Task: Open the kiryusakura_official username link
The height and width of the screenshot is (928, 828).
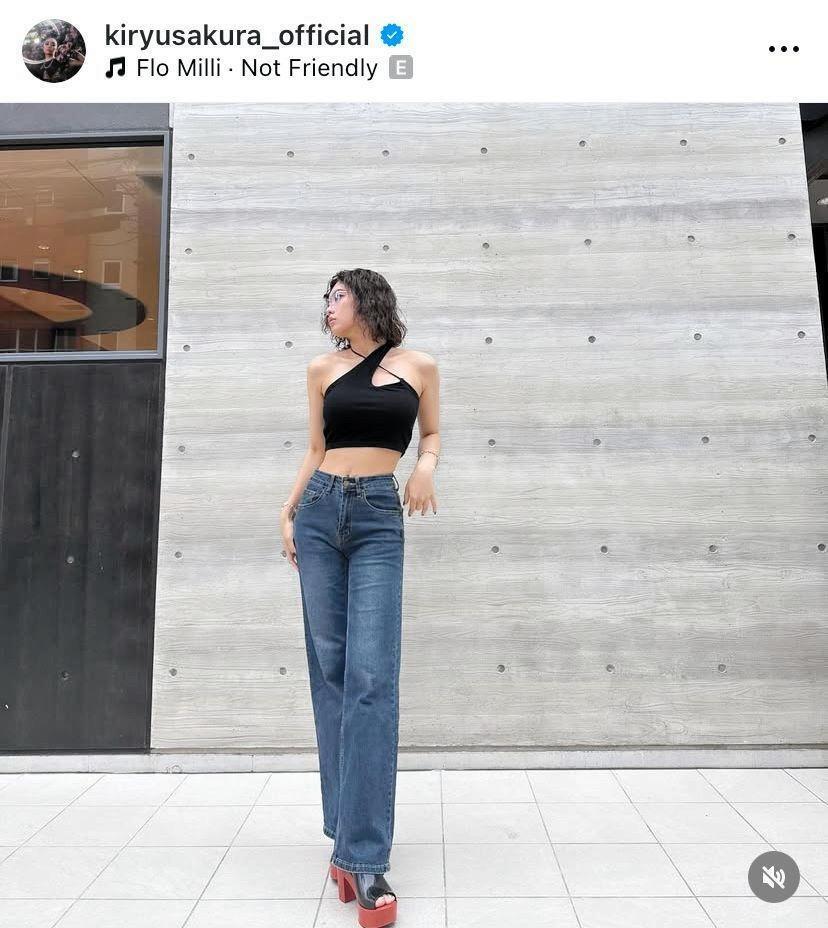Action: (237, 35)
